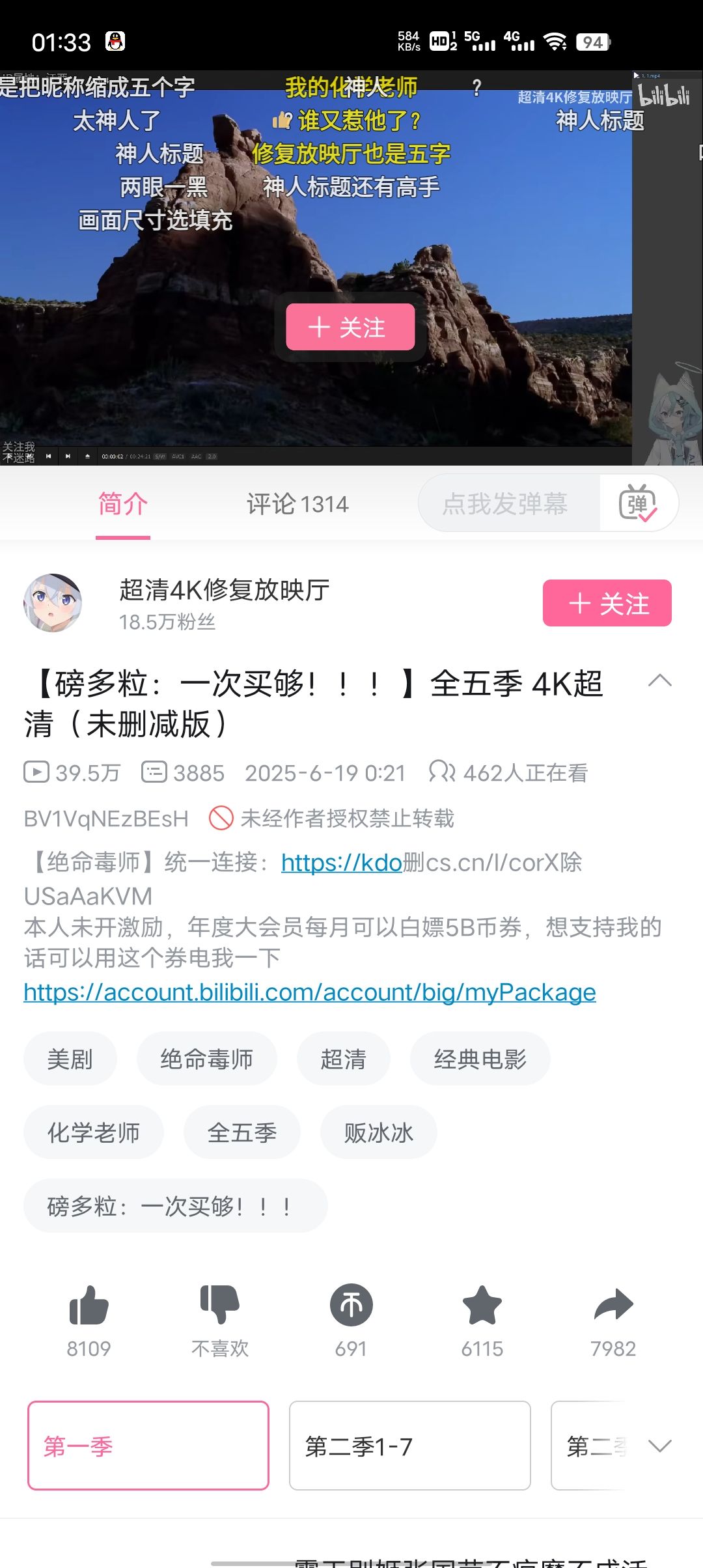Mark the video as 不喜欢
Image resolution: width=703 pixels, height=1568 pixels.
coord(220,1308)
